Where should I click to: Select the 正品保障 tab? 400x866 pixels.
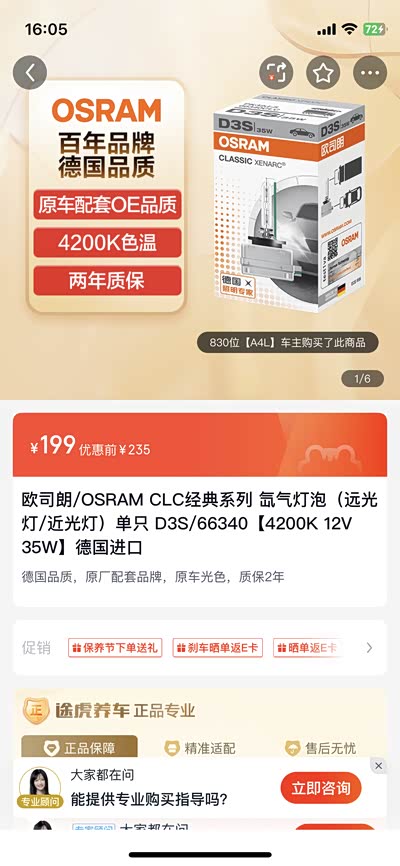click(80, 748)
